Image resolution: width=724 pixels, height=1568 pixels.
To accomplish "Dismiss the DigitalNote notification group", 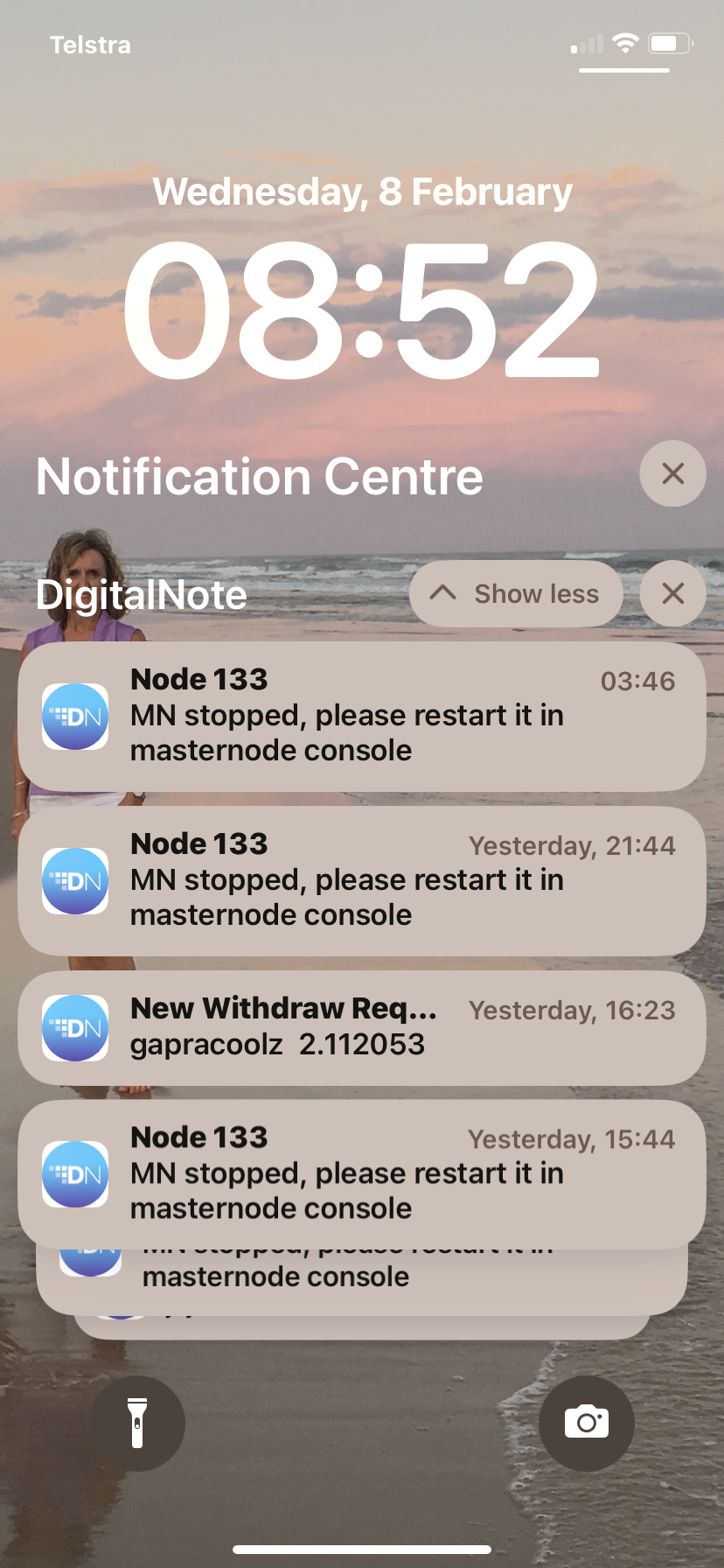I will [x=672, y=594].
